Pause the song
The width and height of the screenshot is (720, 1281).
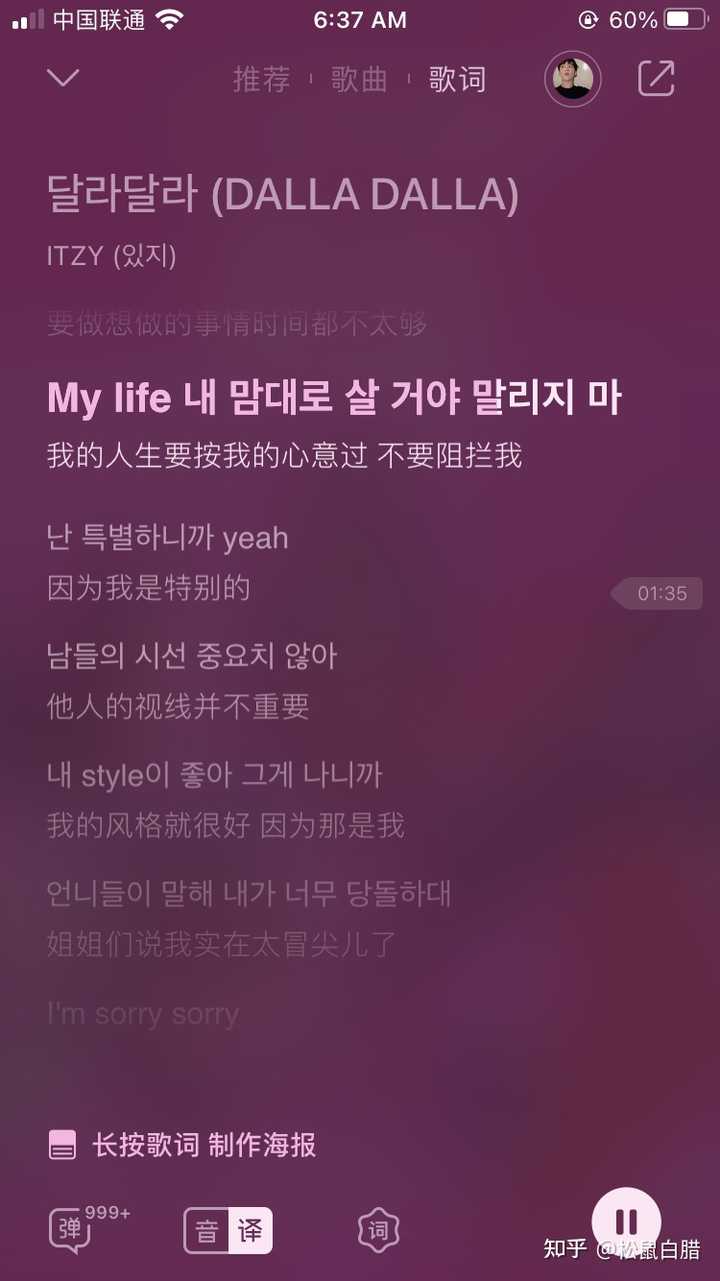point(627,1222)
